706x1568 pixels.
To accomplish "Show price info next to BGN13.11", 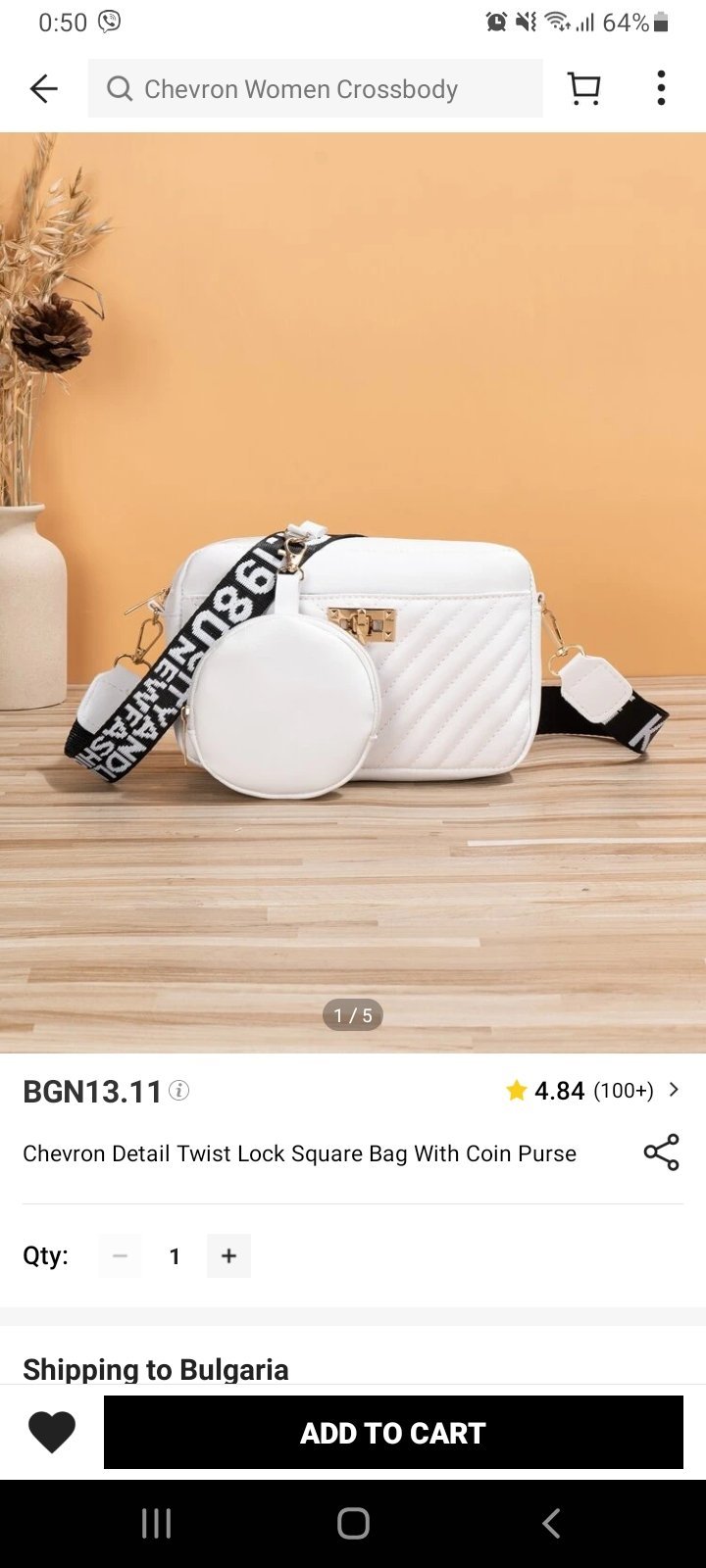I will [x=178, y=1090].
